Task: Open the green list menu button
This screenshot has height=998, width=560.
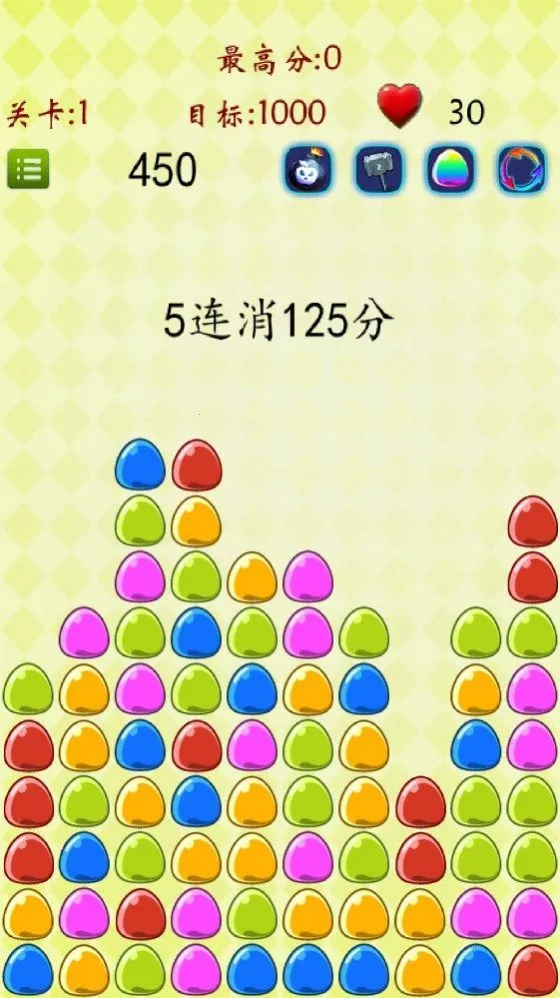Action: (x=28, y=169)
